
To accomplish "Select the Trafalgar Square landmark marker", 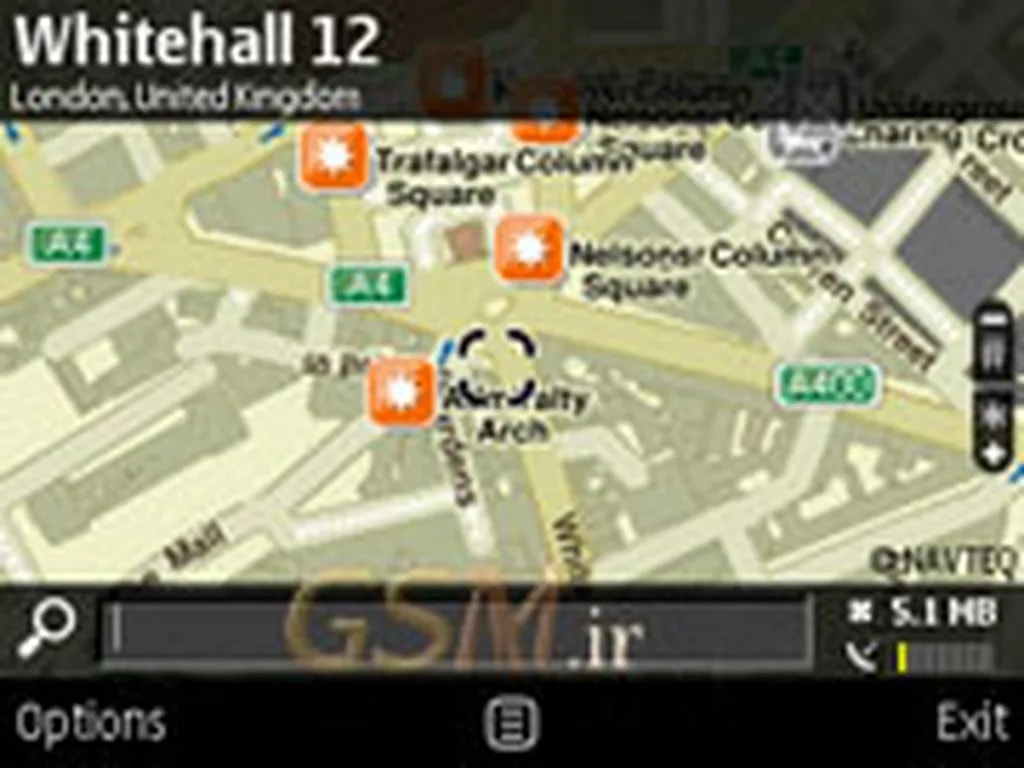I will click(334, 157).
